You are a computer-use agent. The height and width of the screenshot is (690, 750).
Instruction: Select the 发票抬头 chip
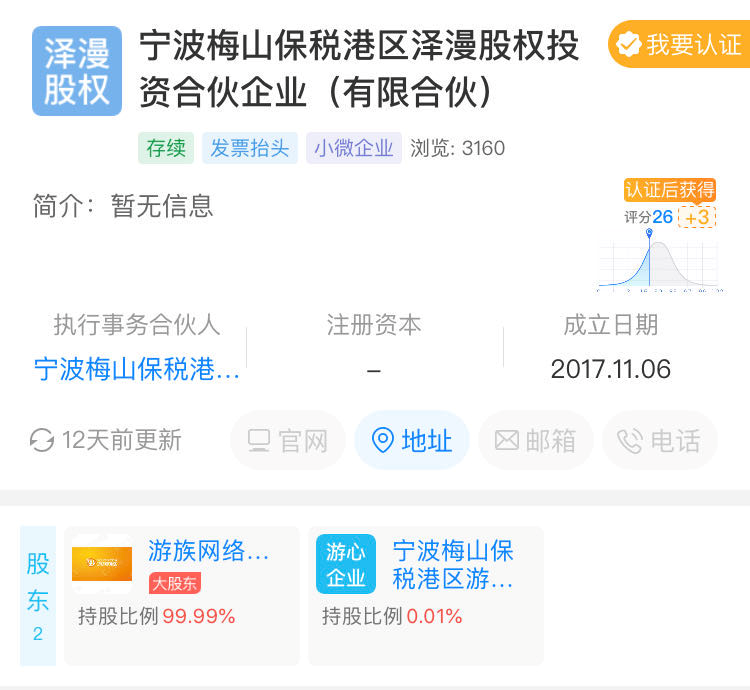[250, 148]
